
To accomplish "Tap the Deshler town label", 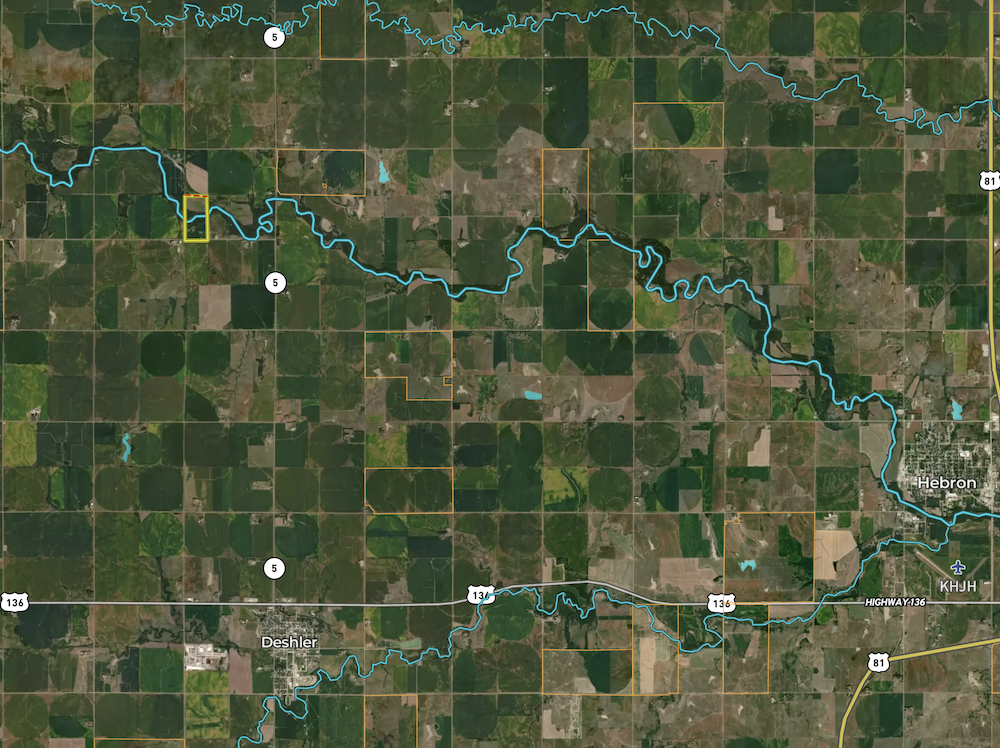I will pyautogui.click(x=289, y=641).
